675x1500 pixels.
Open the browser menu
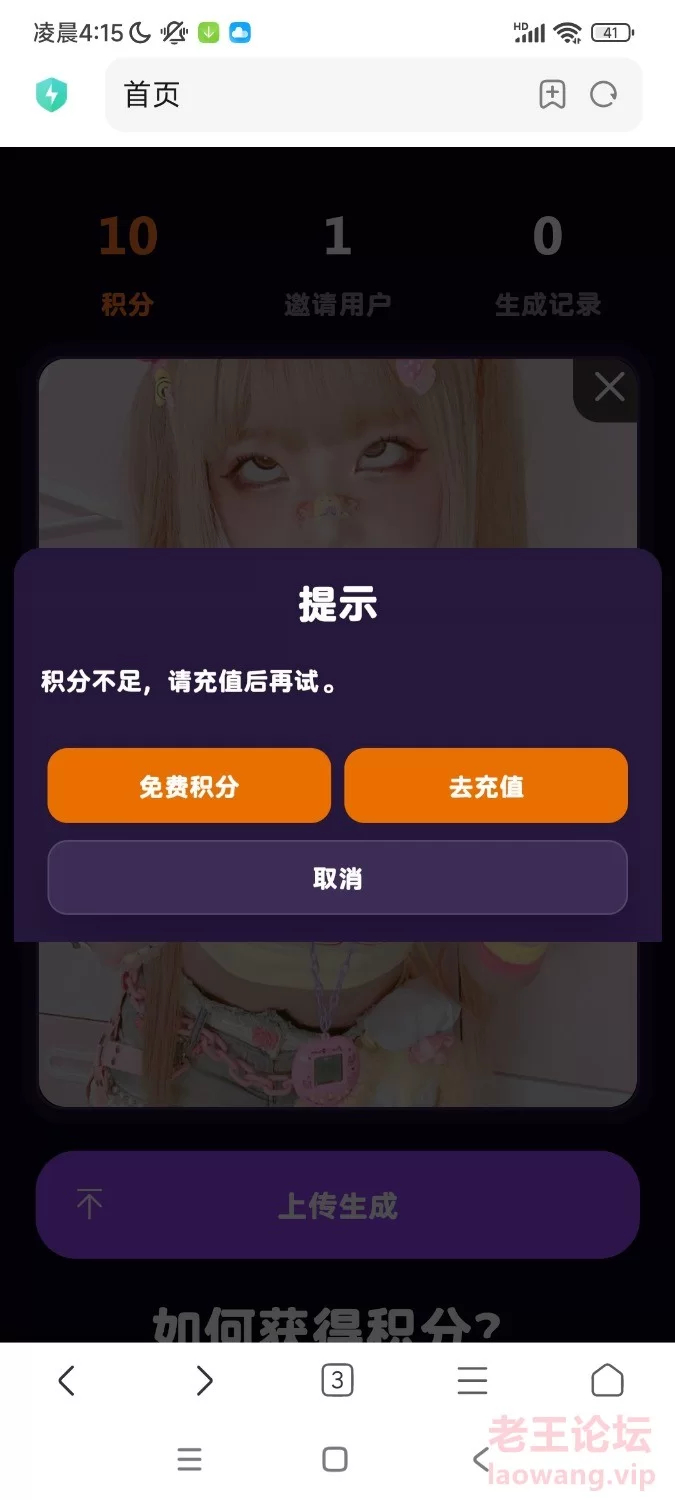point(472,1381)
